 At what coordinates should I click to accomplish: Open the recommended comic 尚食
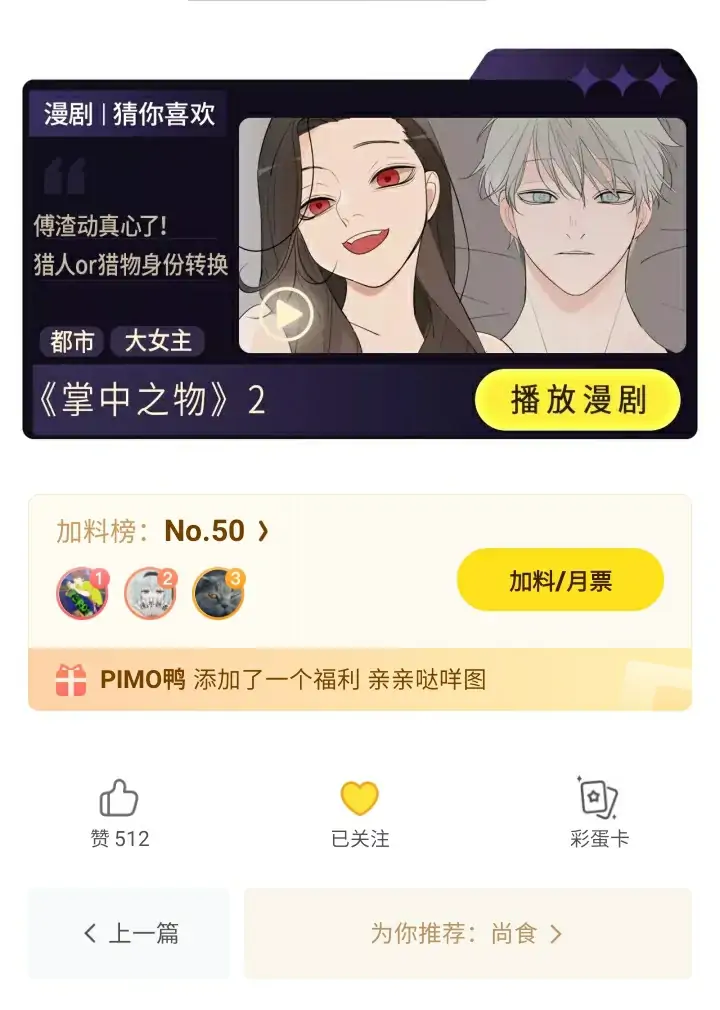coord(467,934)
